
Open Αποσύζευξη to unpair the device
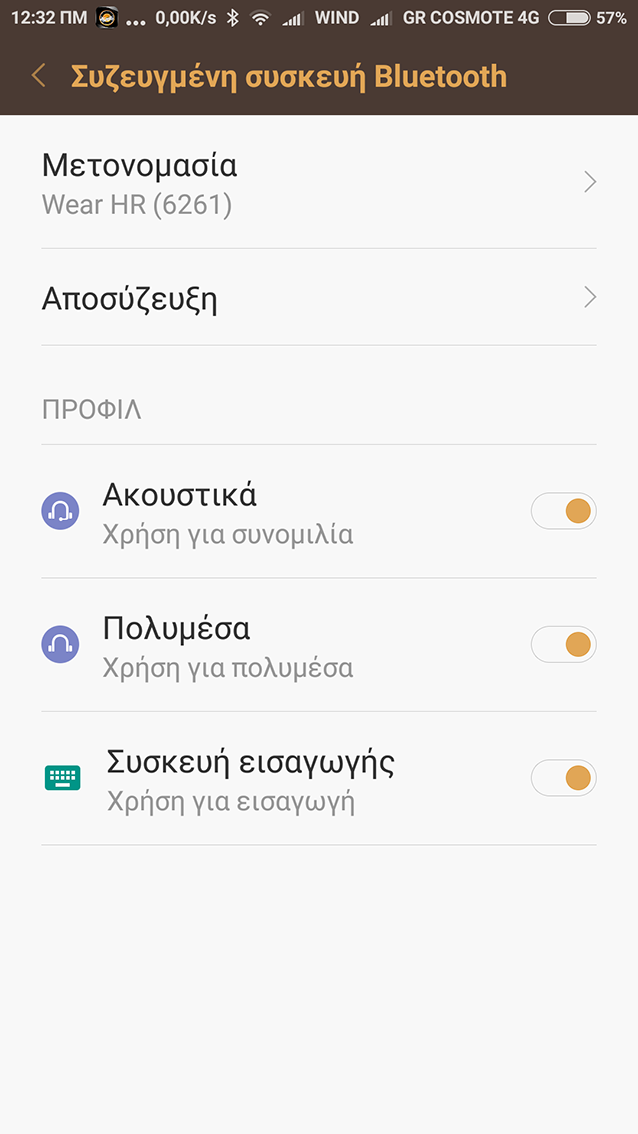pyautogui.click(x=318, y=298)
